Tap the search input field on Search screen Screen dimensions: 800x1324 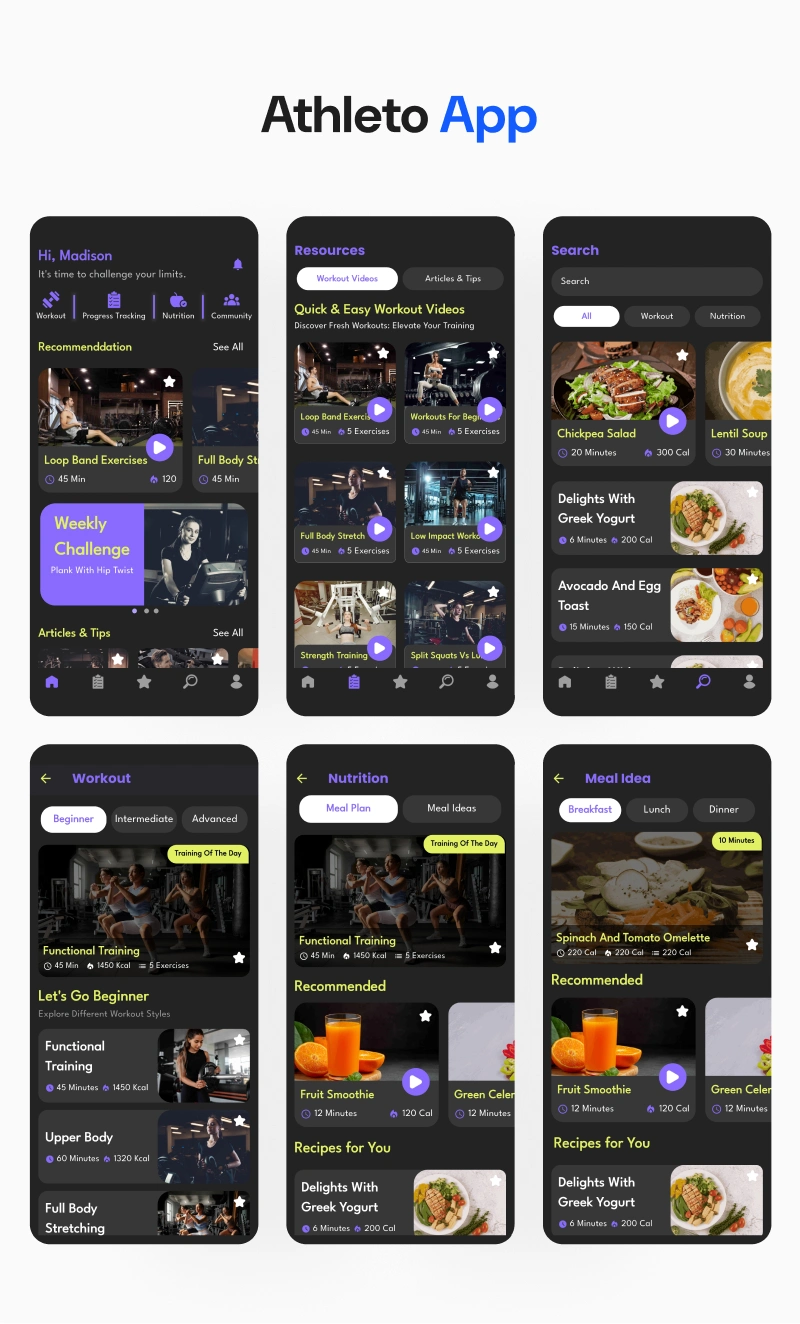(x=656, y=281)
